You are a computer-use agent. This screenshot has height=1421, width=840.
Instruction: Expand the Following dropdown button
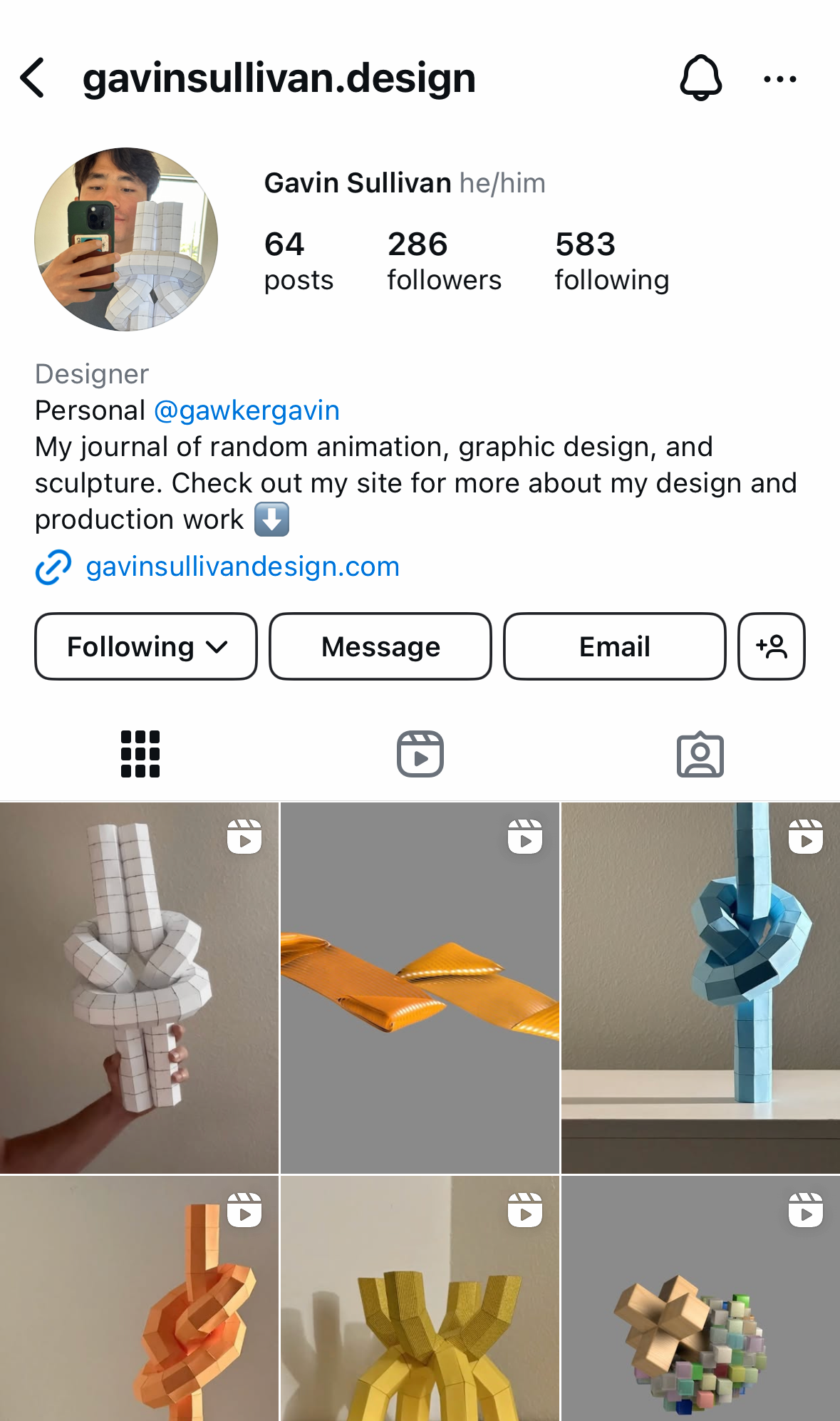[x=146, y=646]
